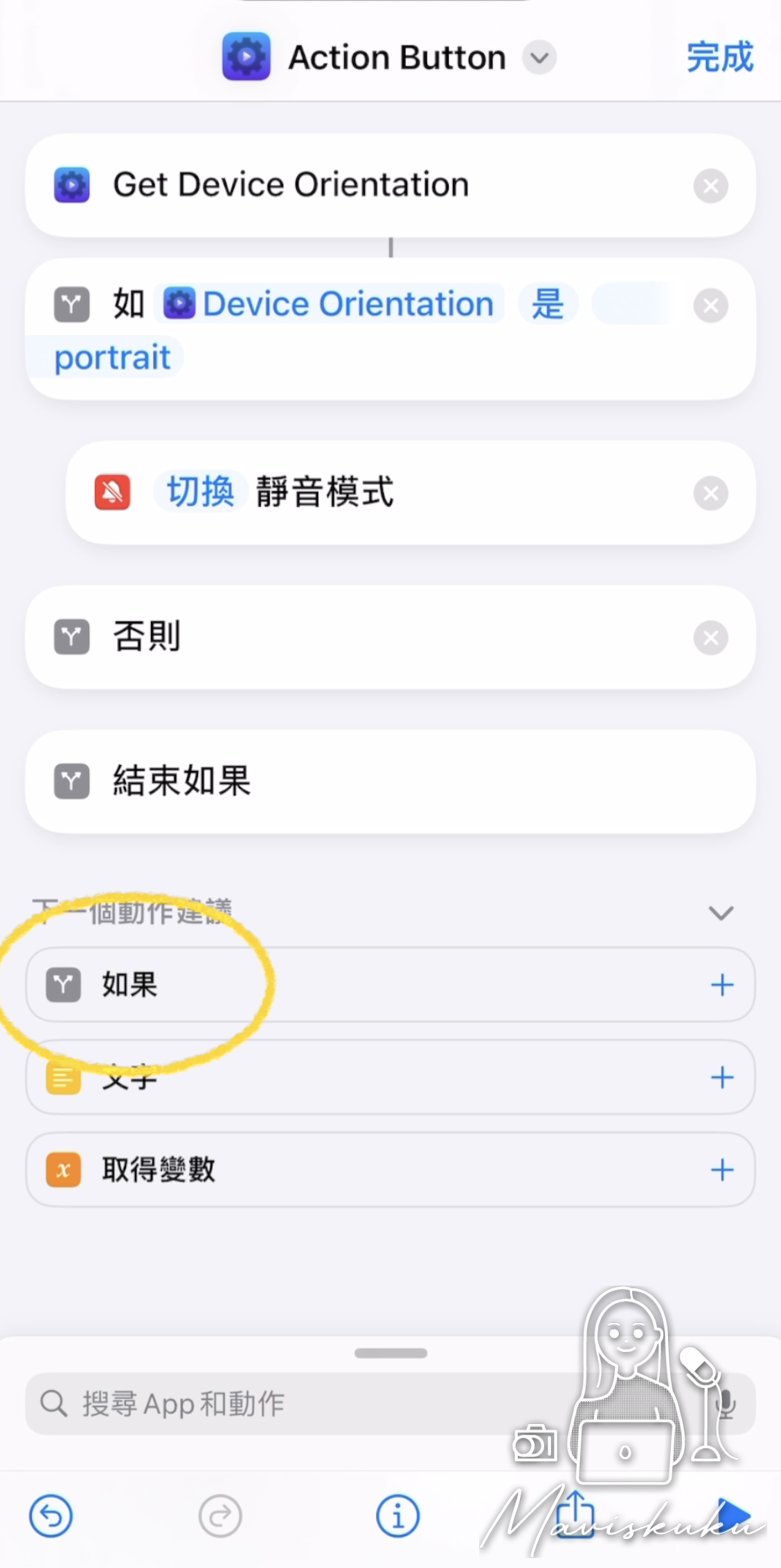The height and width of the screenshot is (1568, 781).
Task: Add the suggested 文字 action
Action: (722, 1077)
